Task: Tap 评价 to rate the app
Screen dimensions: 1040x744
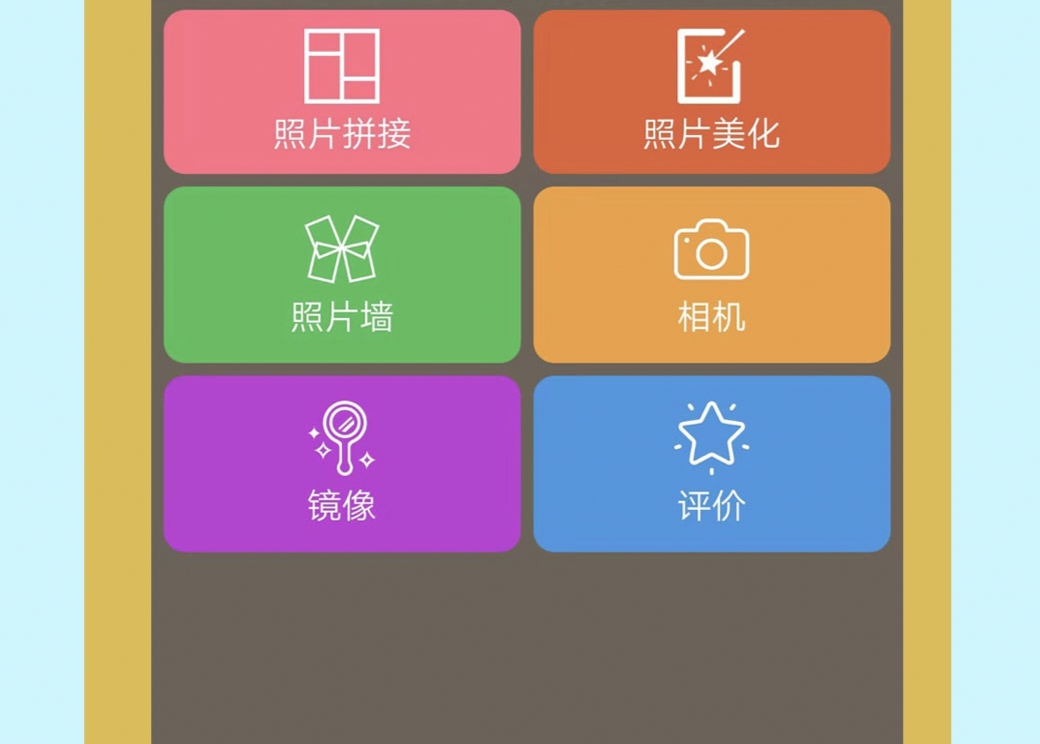Action: (x=711, y=464)
